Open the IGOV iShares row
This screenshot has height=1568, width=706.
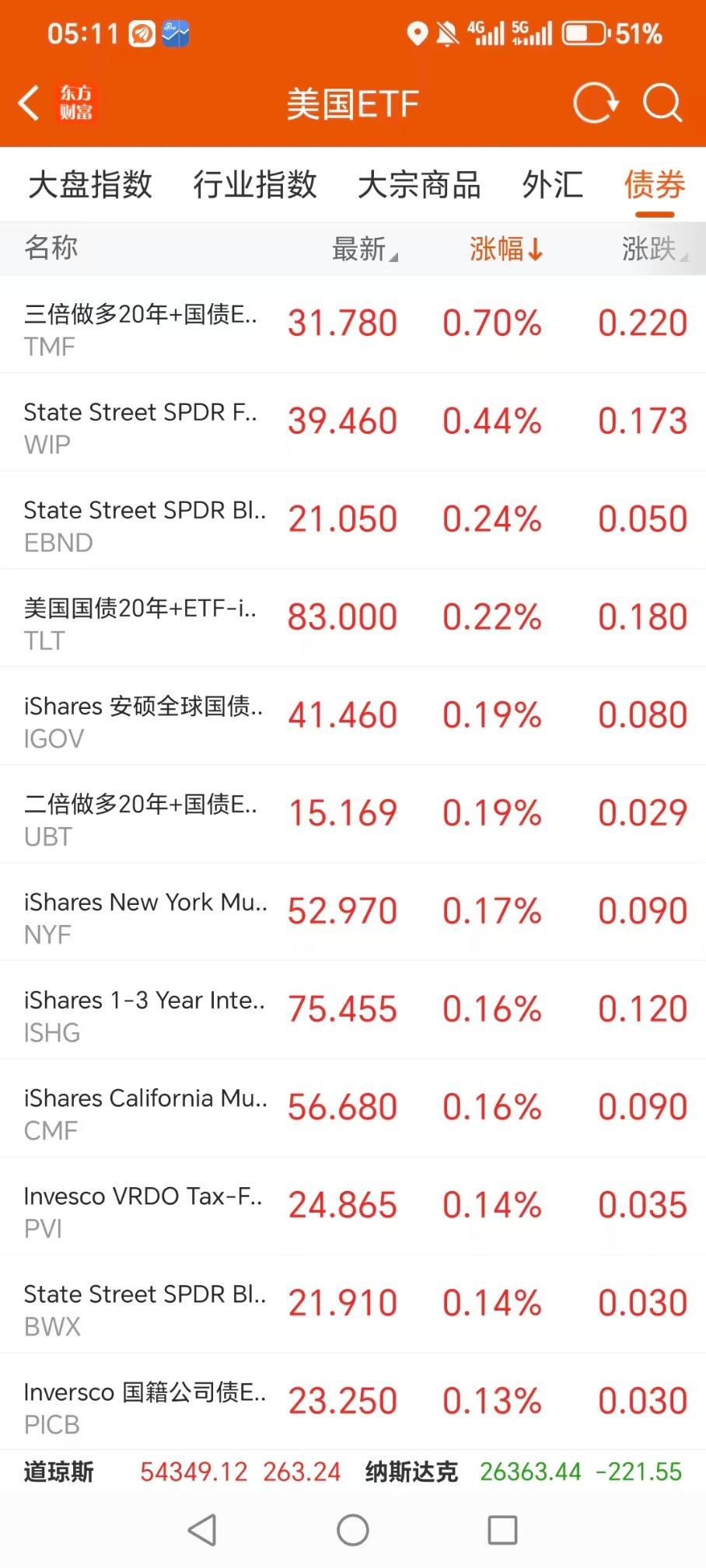click(353, 716)
